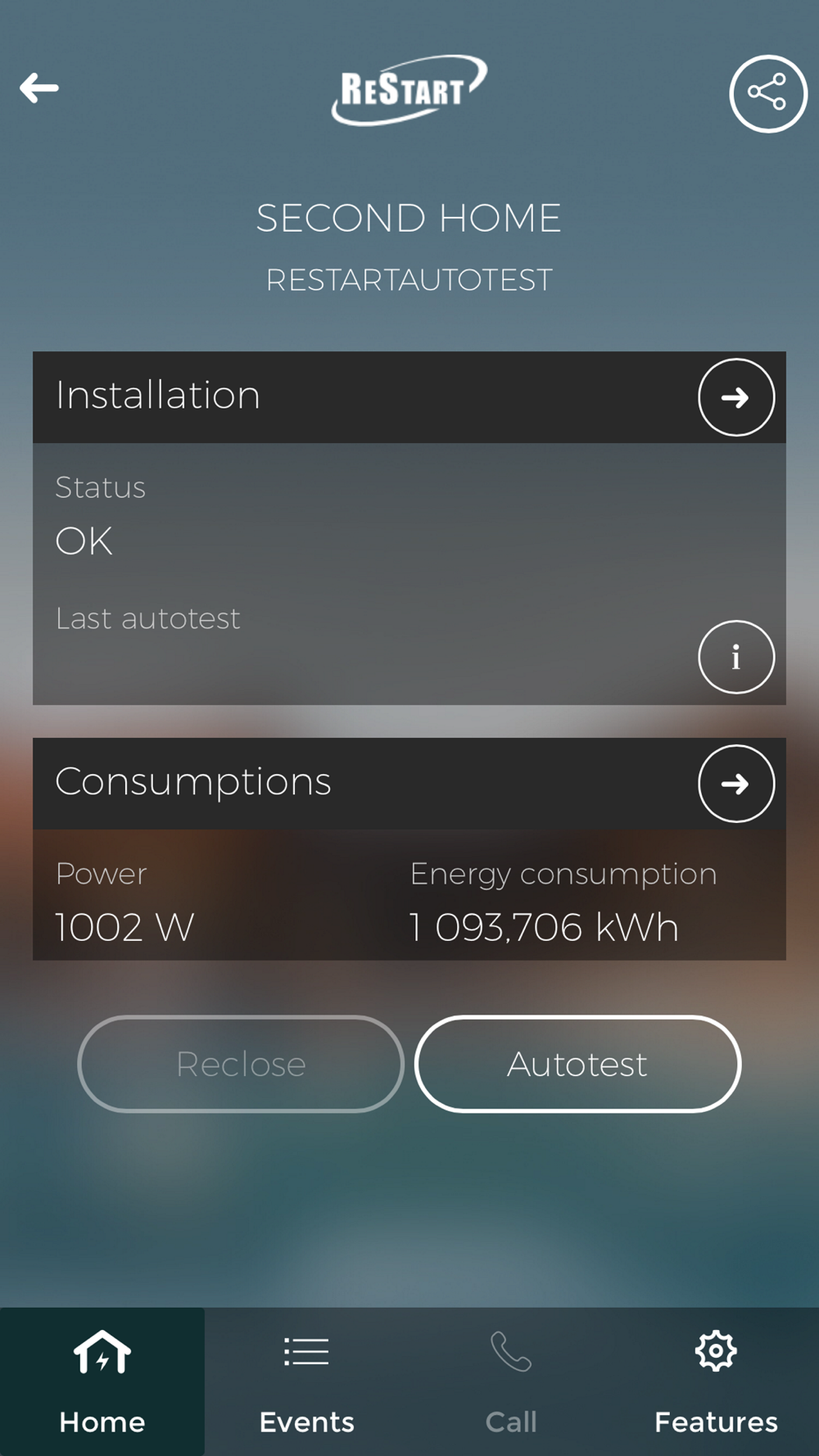
Task: Start an Autotest
Action: pos(577,1064)
